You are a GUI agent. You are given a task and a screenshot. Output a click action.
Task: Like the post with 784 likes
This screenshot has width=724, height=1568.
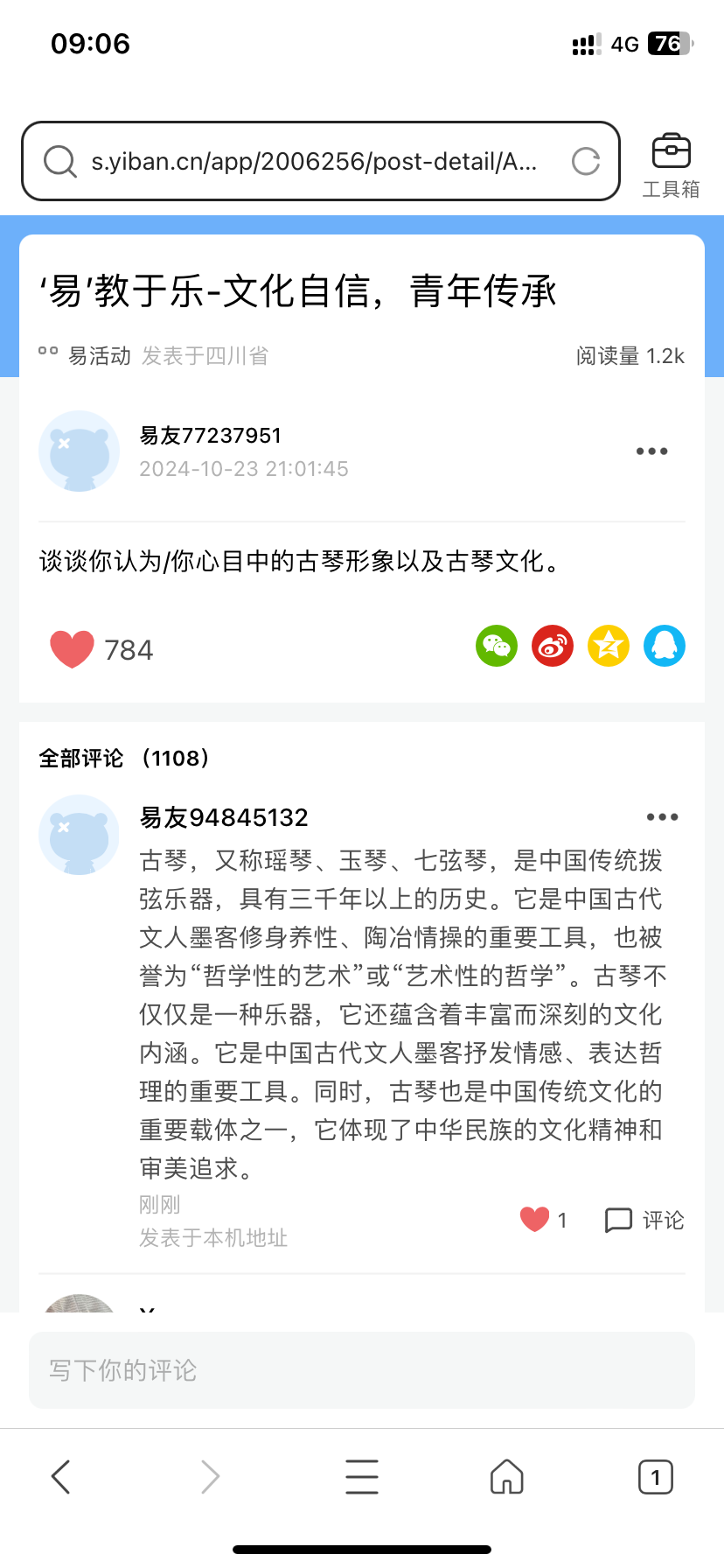72,649
